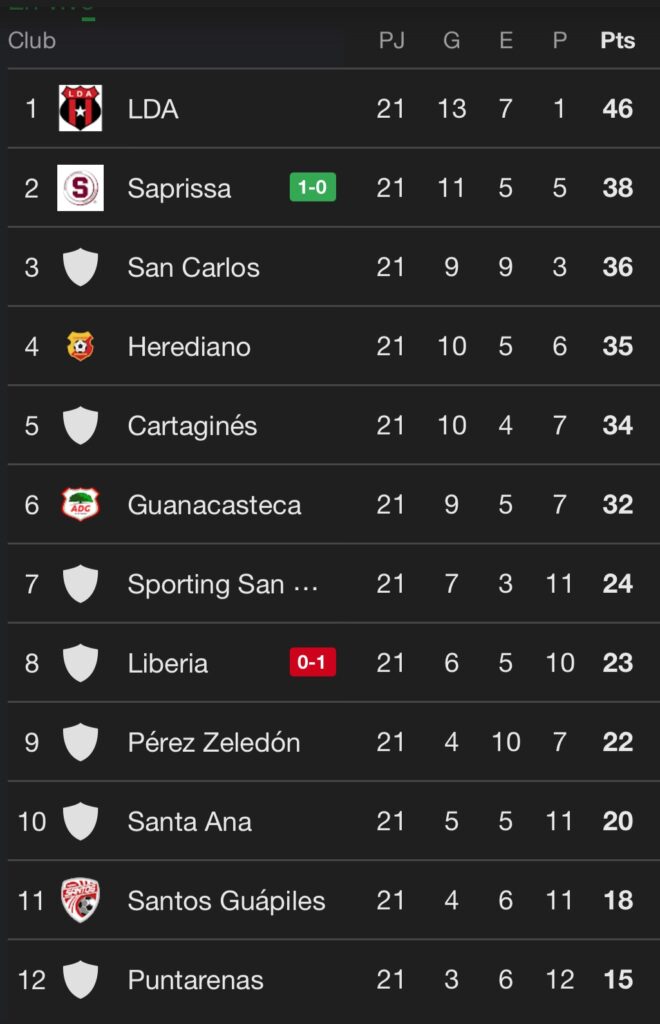Open the Herediano row
Viewport: 660px width, 1024px height.
[x=189, y=347]
